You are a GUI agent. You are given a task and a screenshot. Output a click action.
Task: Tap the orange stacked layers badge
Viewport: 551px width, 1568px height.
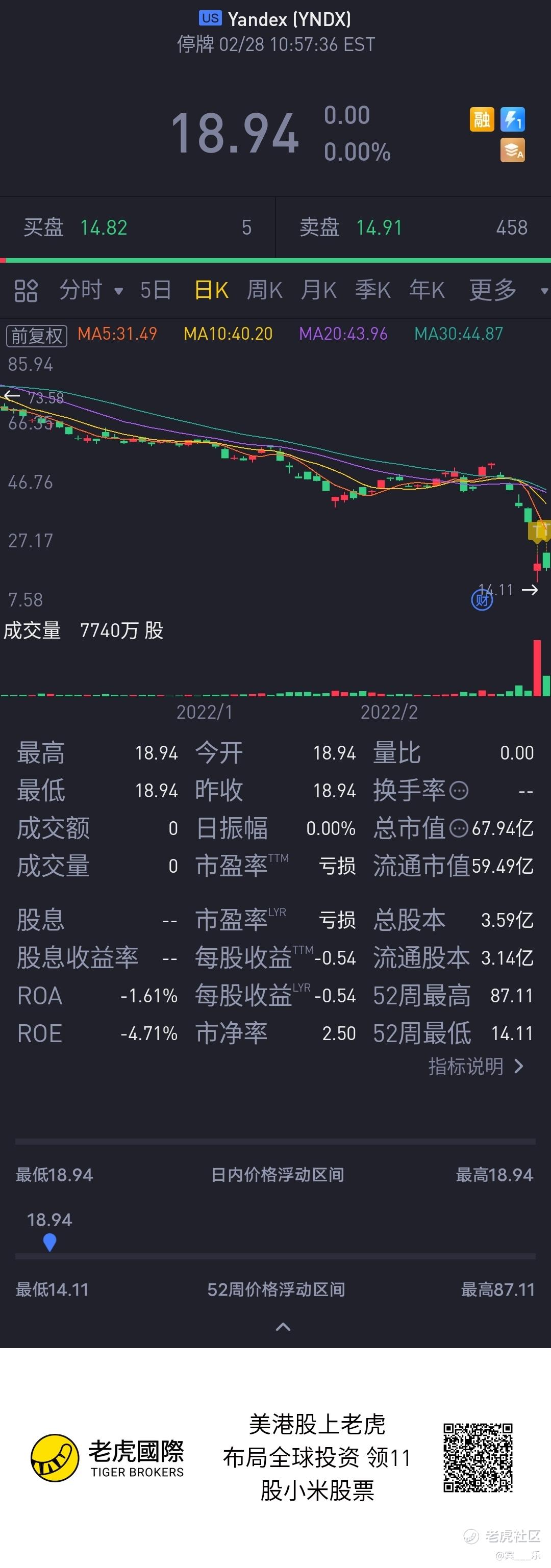tap(512, 150)
